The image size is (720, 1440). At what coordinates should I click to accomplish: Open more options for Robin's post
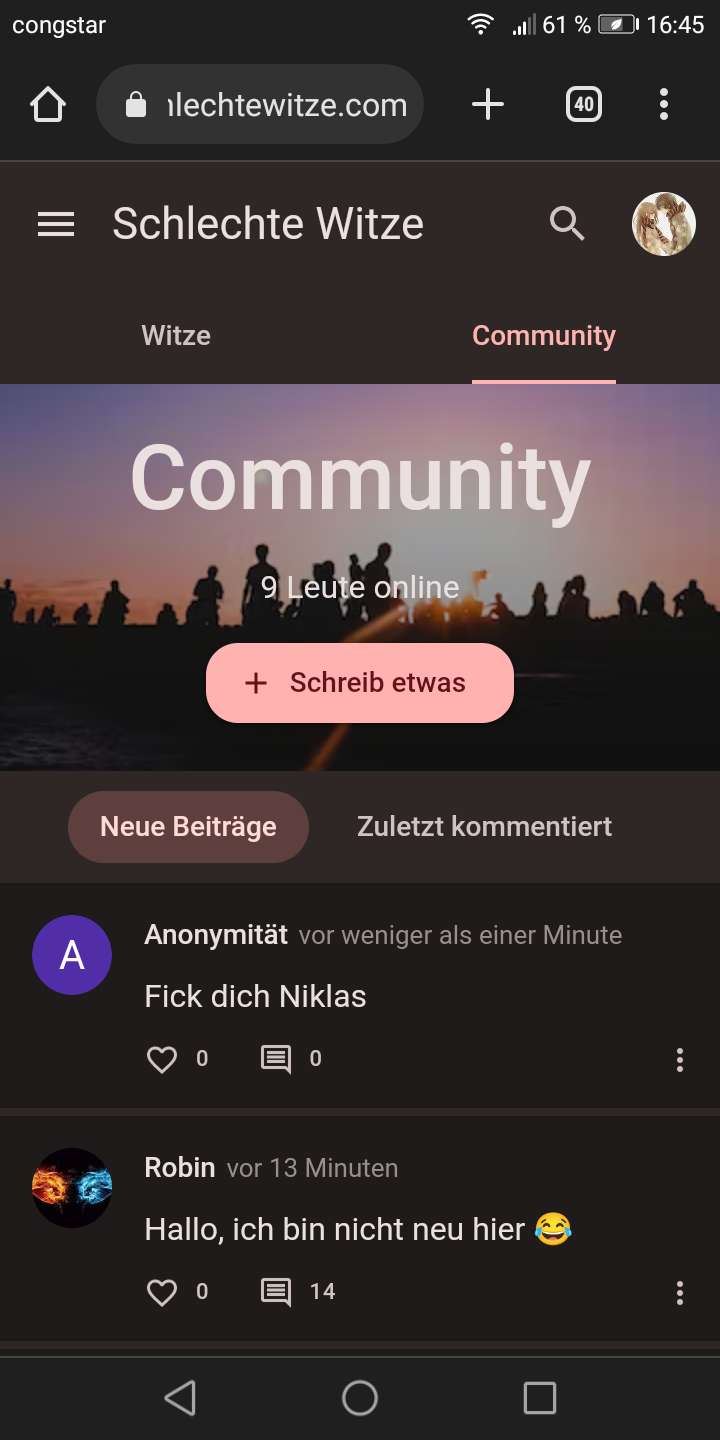click(680, 1293)
